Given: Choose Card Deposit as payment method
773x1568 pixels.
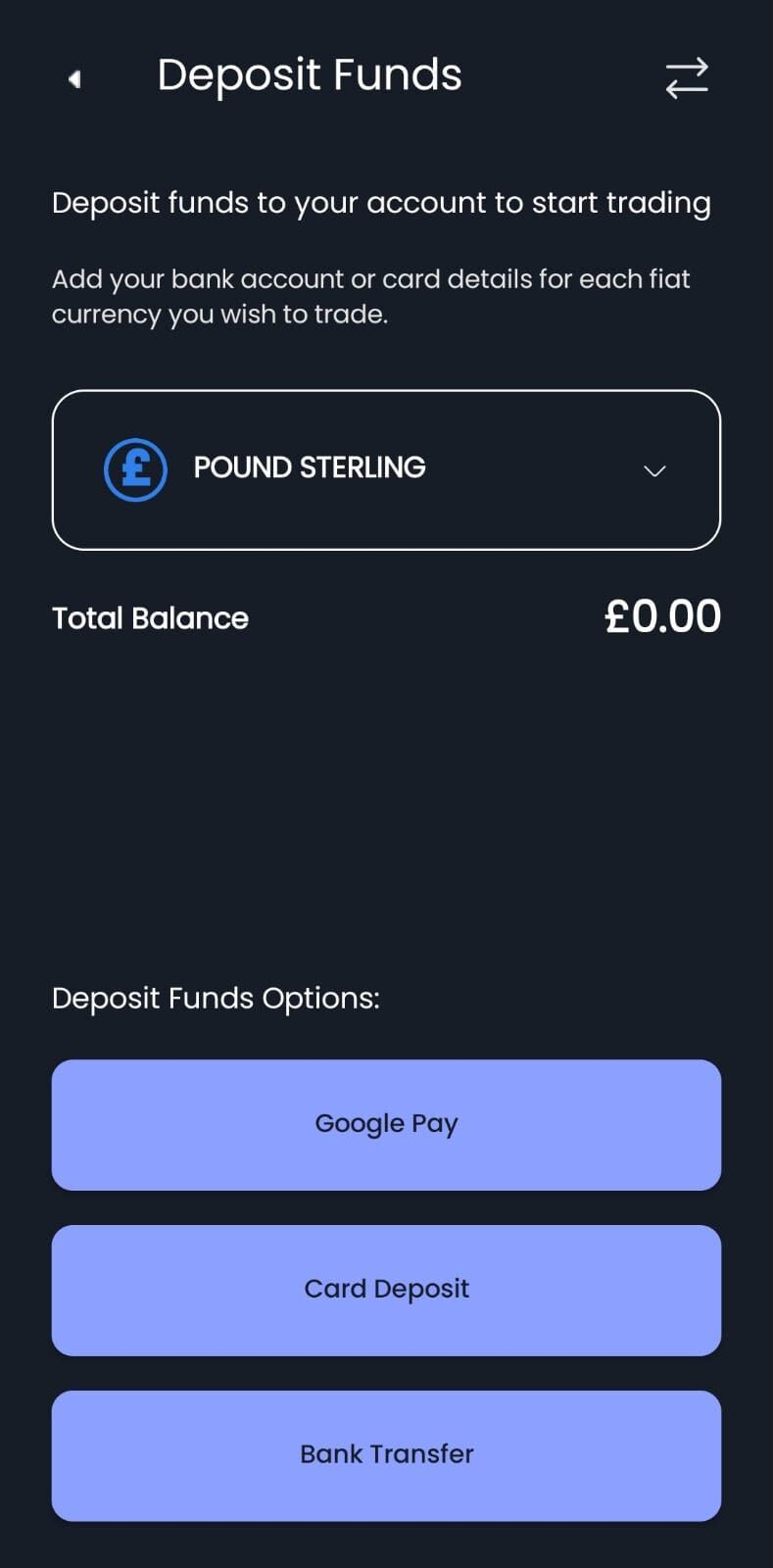Looking at the screenshot, I should [386, 1289].
